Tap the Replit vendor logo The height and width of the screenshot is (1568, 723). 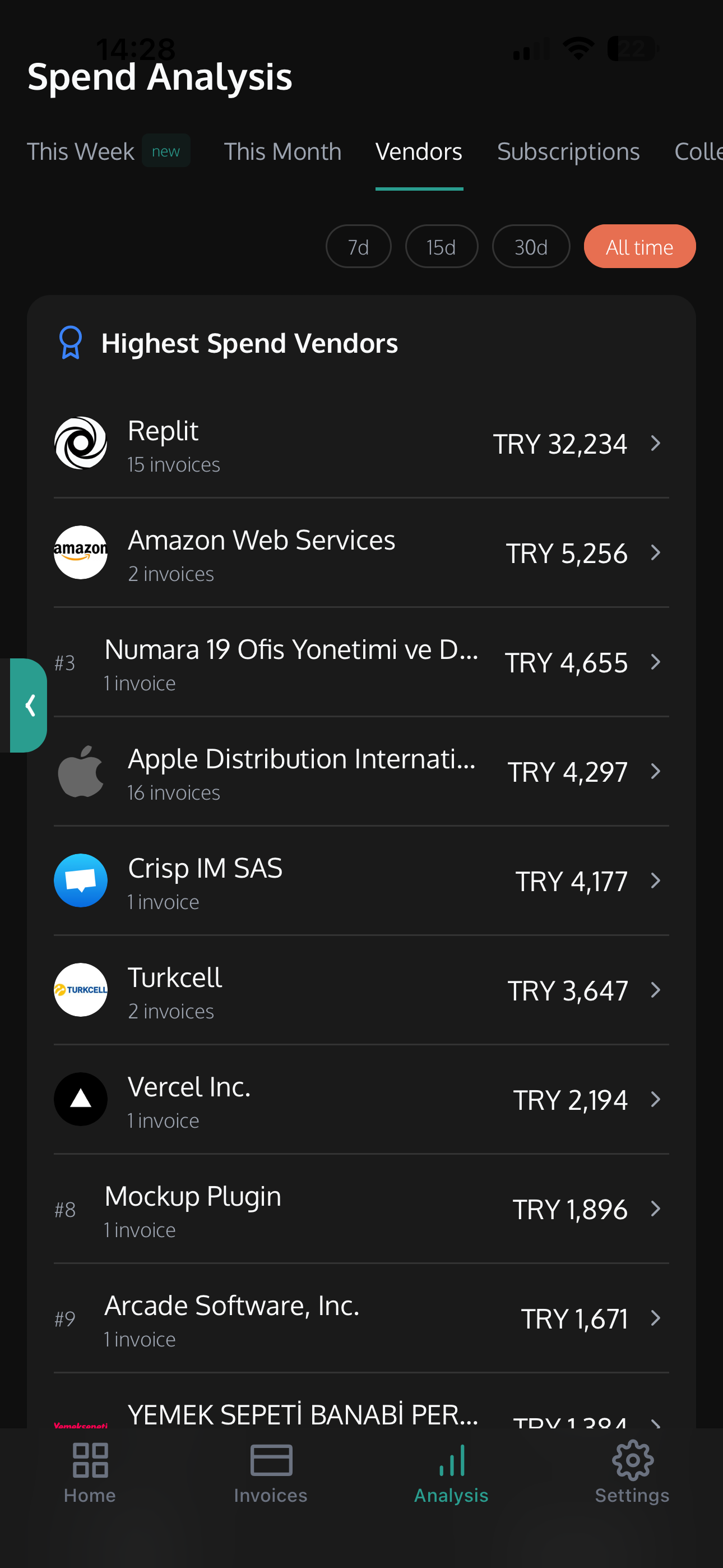pyautogui.click(x=81, y=443)
